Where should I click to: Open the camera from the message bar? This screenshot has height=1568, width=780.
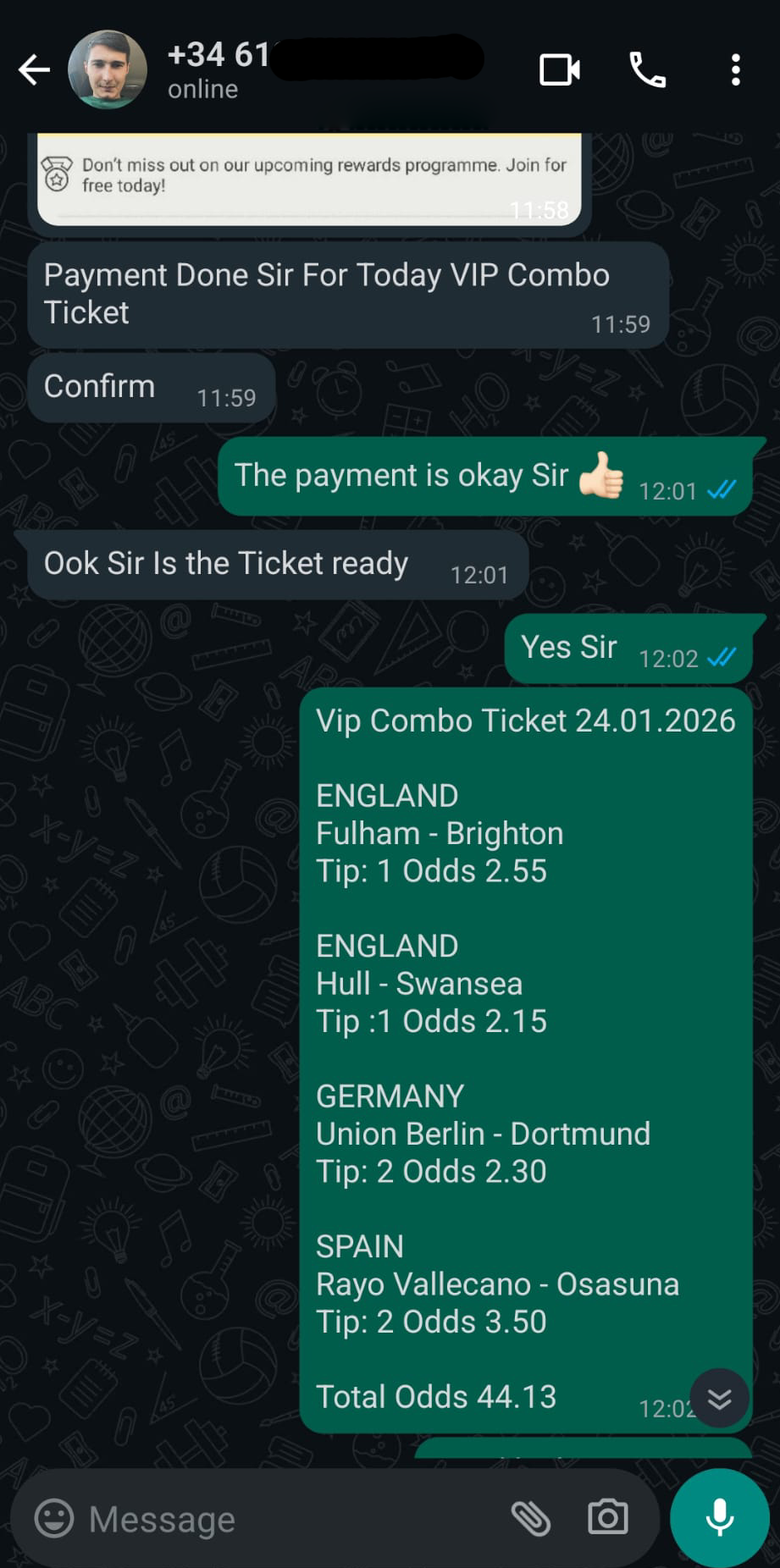(x=608, y=1518)
